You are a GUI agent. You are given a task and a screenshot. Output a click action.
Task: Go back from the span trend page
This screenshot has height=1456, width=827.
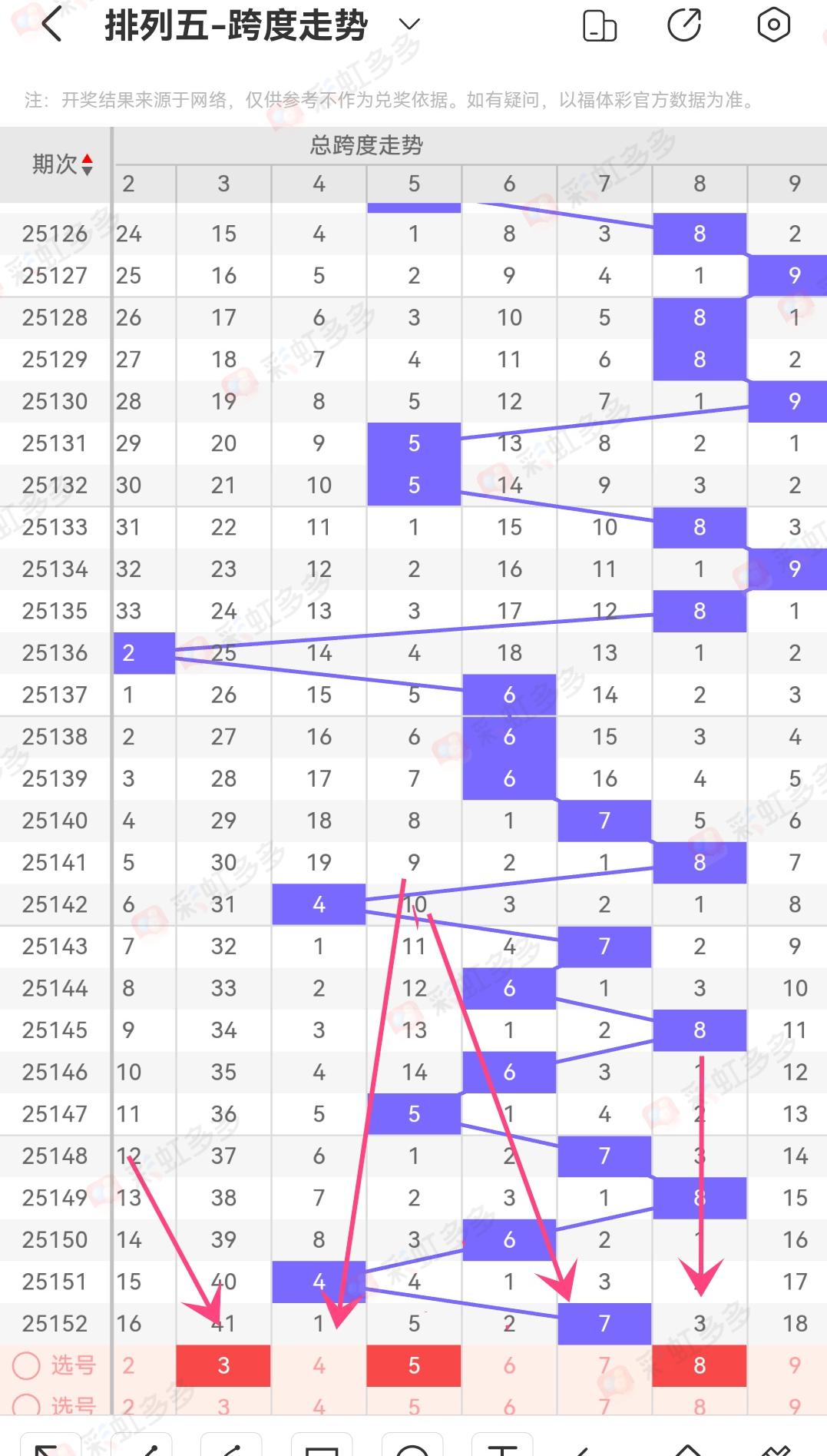pos(51,25)
